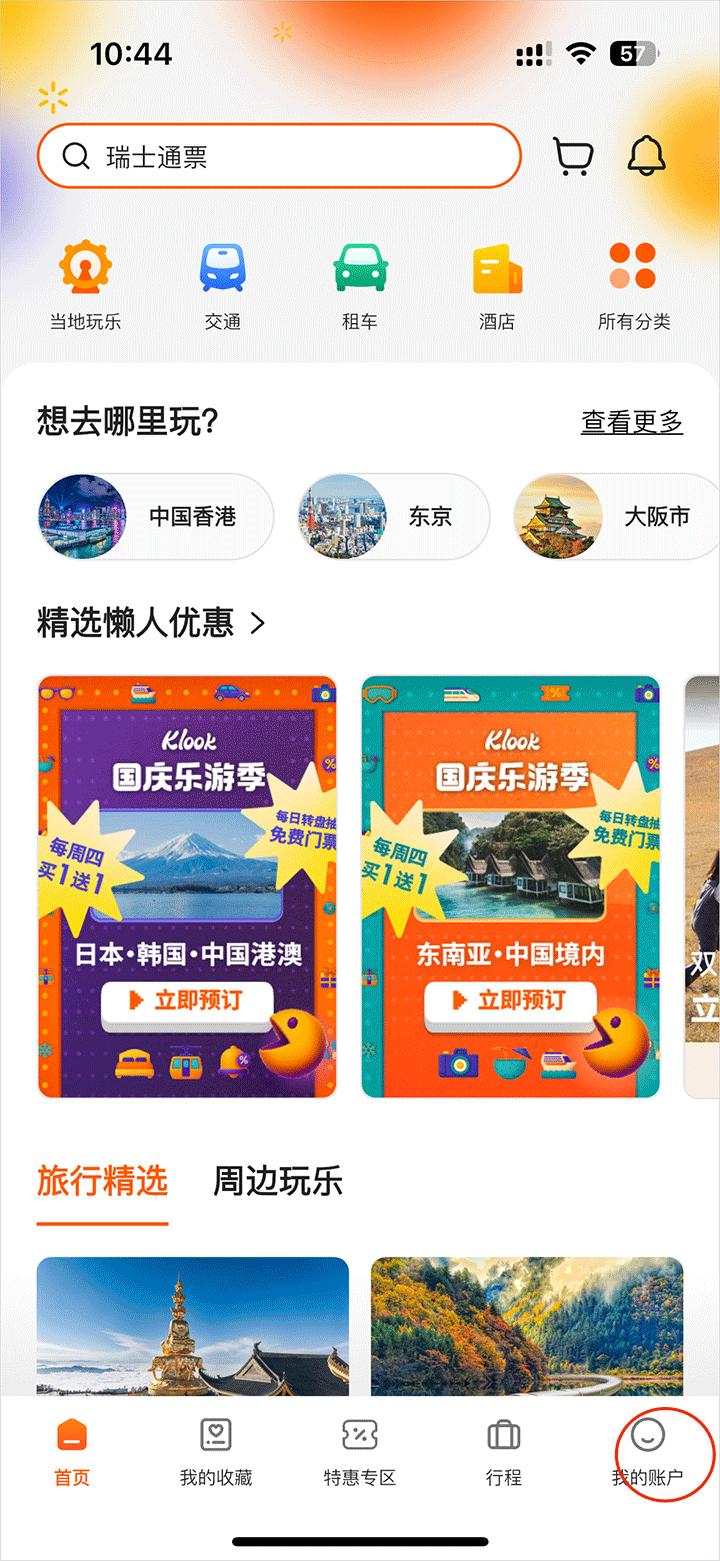The width and height of the screenshot is (720, 1561).
Task: Open the shopping cart
Action: click(573, 156)
